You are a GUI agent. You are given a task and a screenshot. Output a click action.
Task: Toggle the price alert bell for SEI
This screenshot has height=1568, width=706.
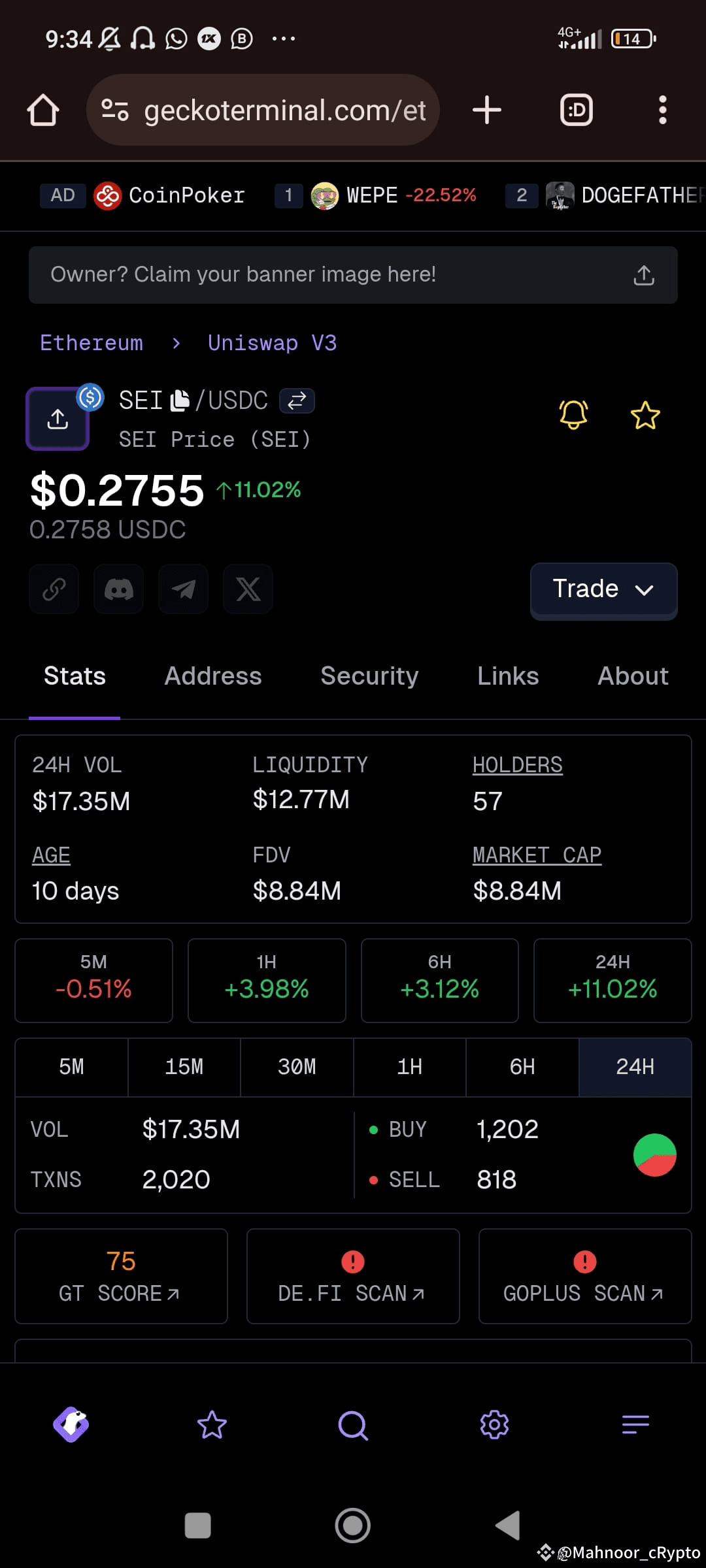(573, 415)
